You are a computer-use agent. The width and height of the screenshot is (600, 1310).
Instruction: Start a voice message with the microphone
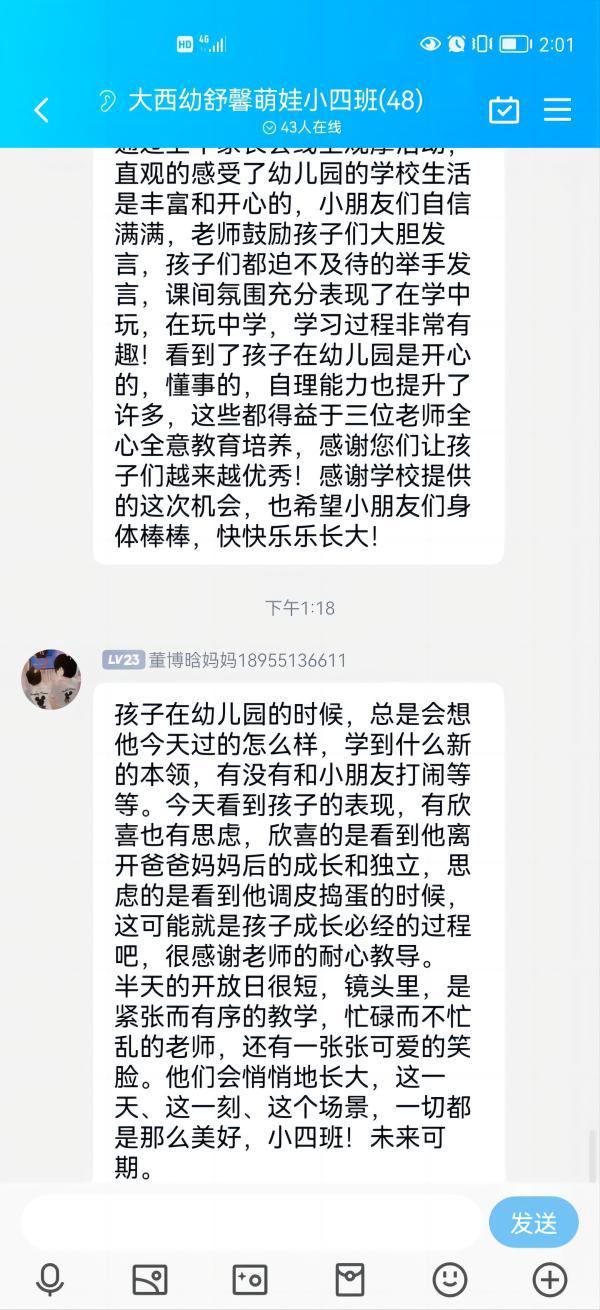point(49,1279)
